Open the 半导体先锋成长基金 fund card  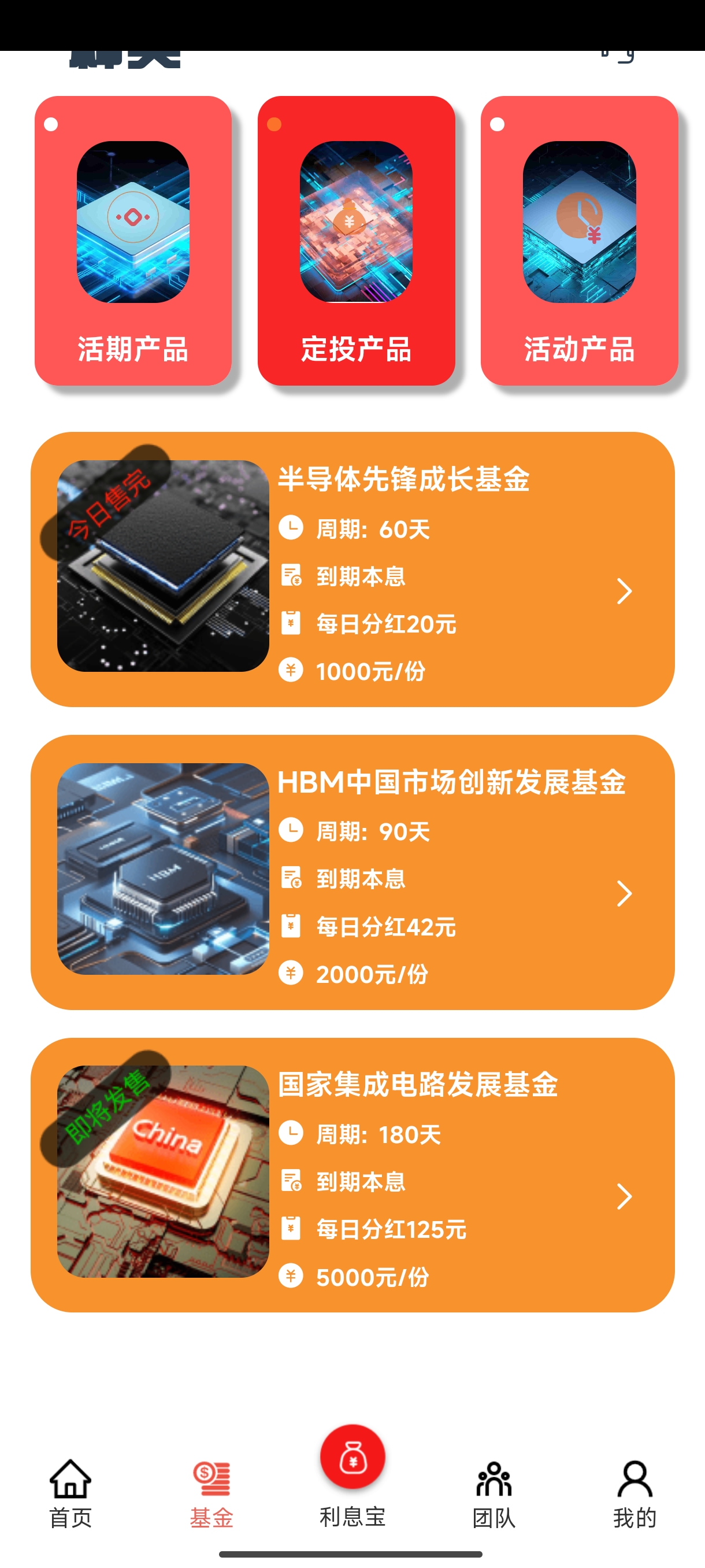tap(353, 569)
